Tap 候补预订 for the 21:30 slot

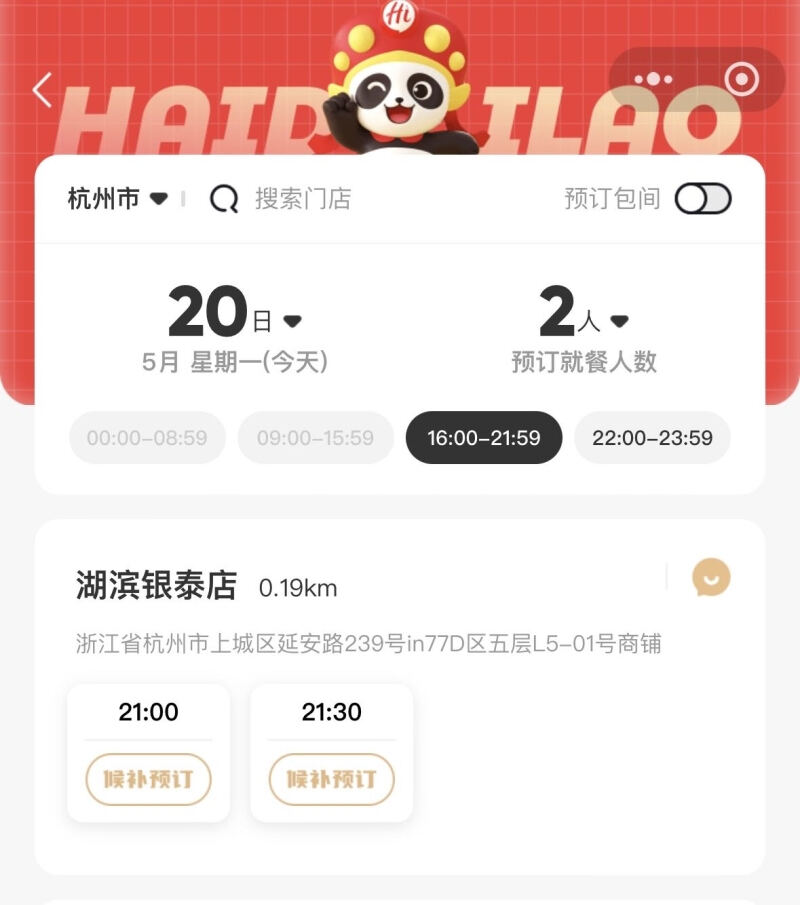[331, 779]
